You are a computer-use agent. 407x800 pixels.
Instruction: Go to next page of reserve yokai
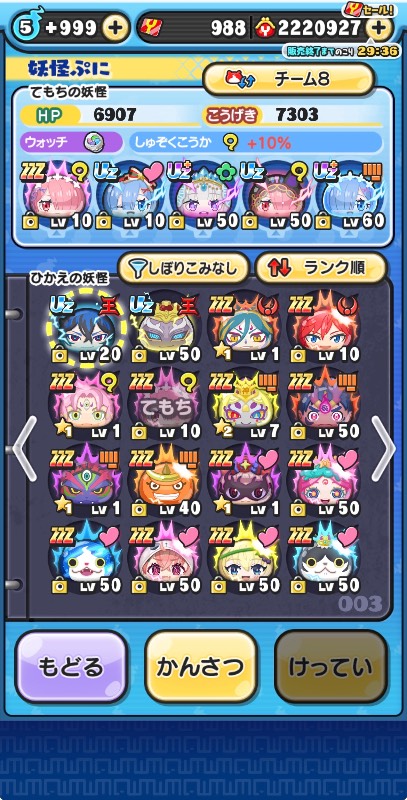(x=383, y=449)
